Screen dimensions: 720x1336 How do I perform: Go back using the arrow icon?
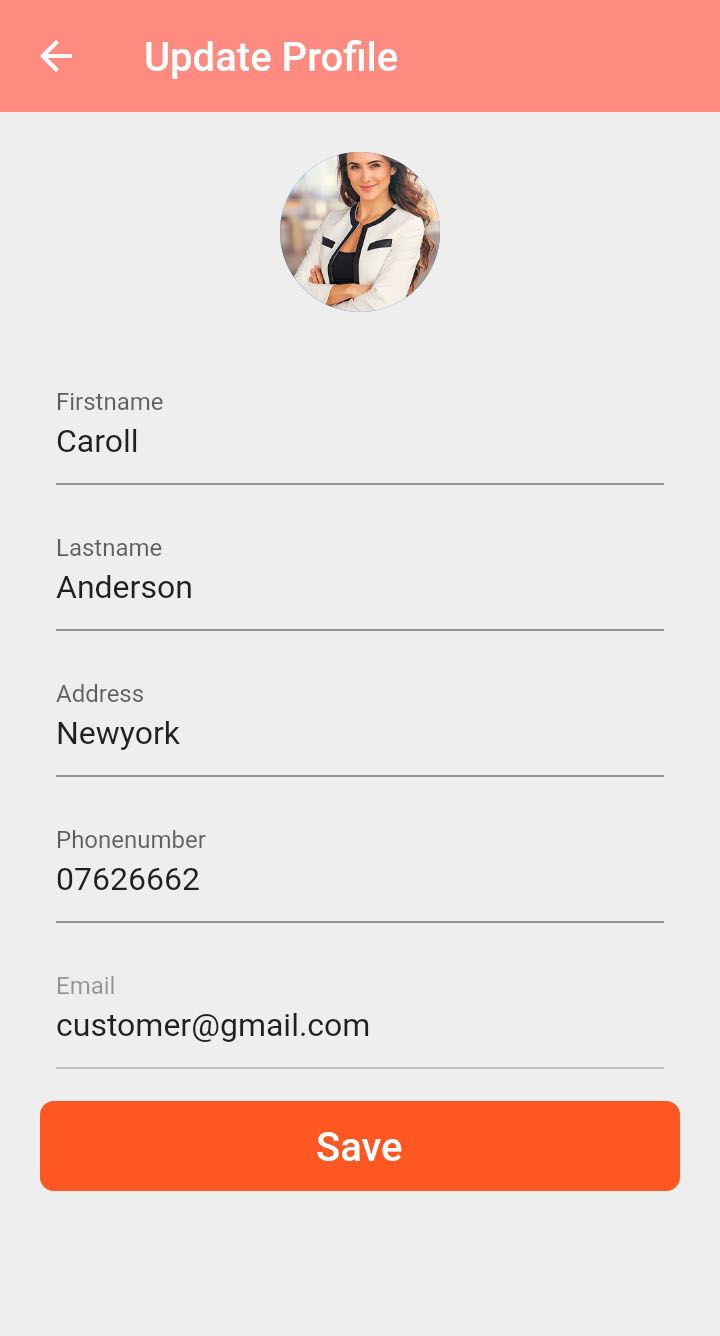[56, 57]
